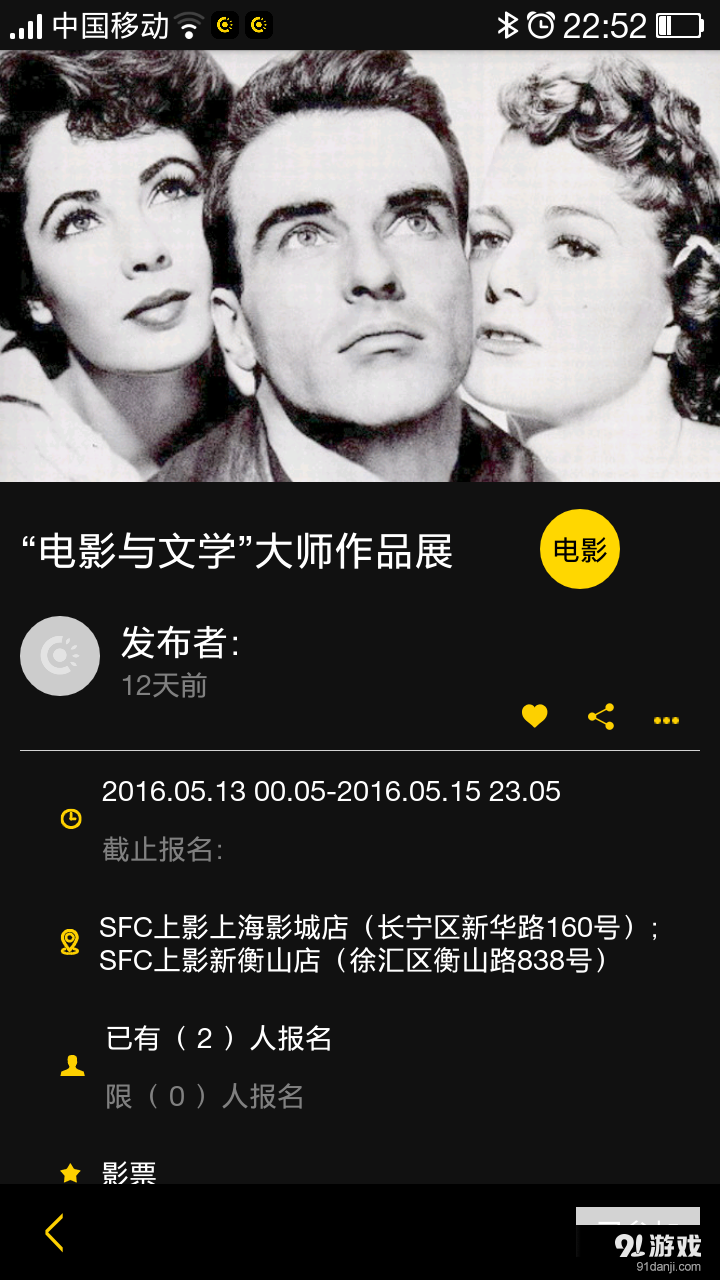Open the event title 电影与文学大师作品展

[235, 549]
